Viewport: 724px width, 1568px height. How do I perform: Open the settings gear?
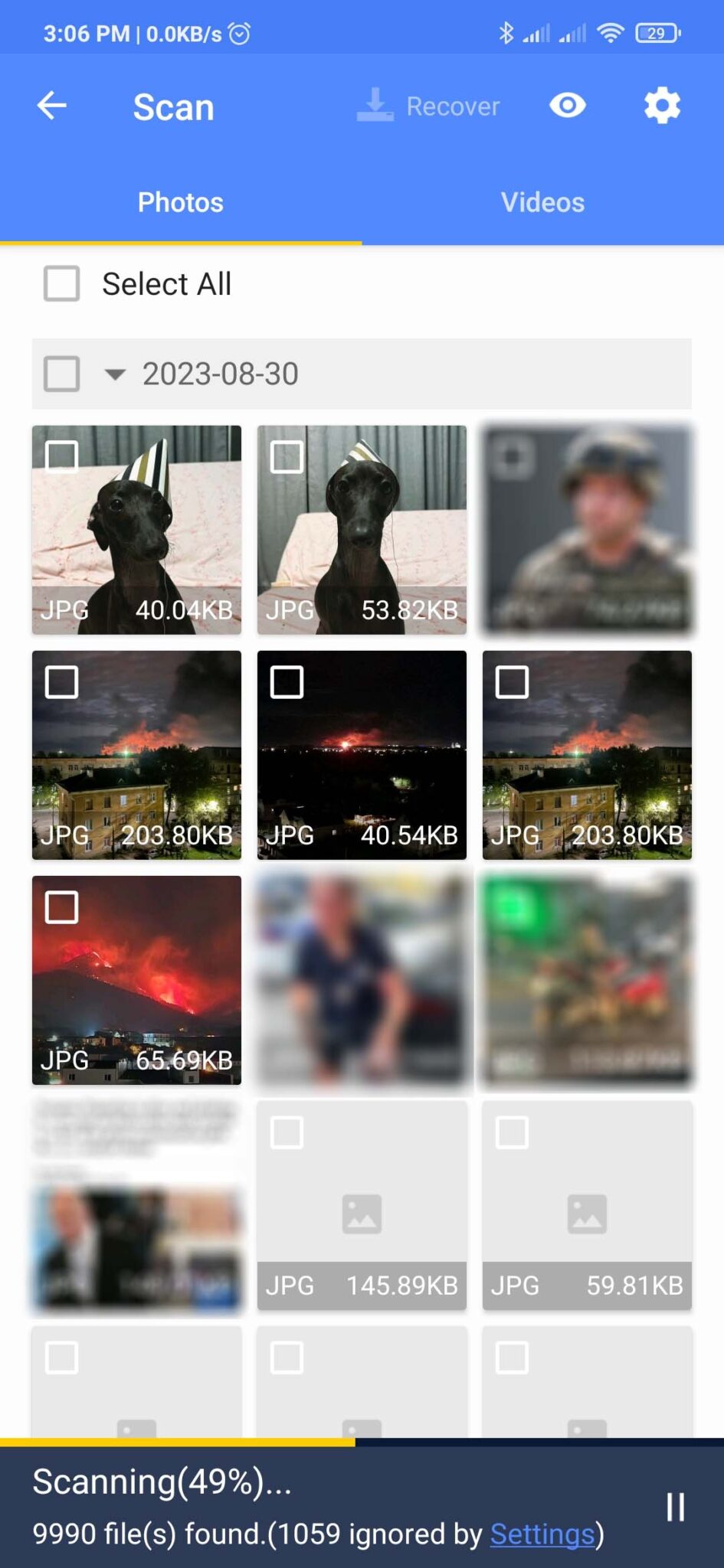click(x=662, y=106)
